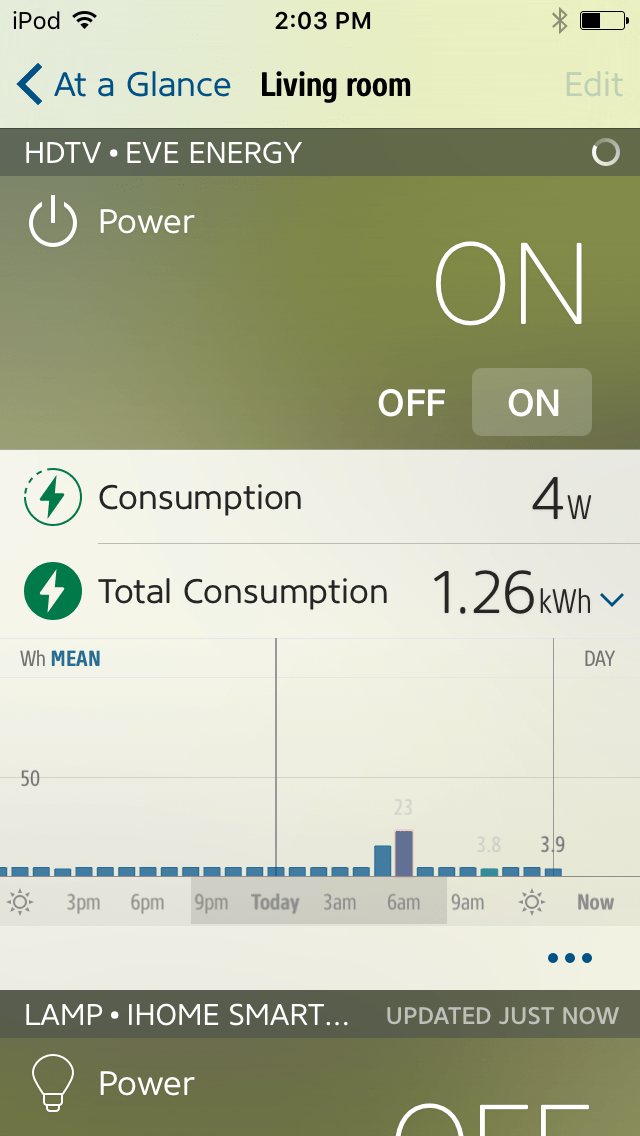Toggle the MEAN graph mode
The width and height of the screenshot is (640, 1136).
(75, 659)
